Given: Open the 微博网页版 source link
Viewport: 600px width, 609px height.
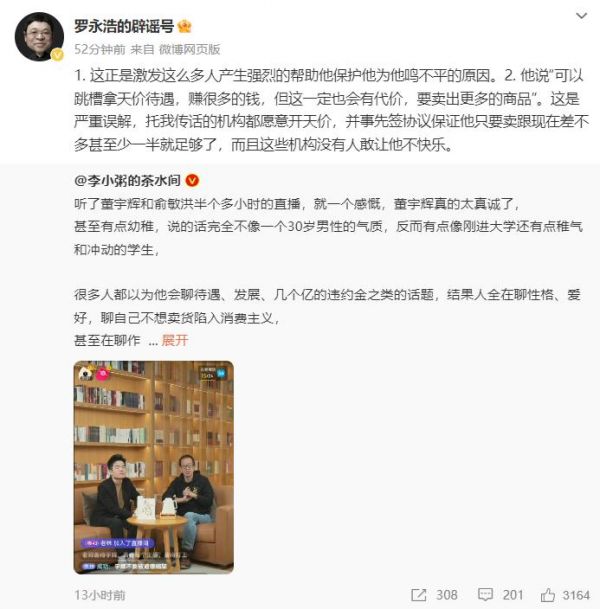Looking at the screenshot, I should pyautogui.click(x=189, y=48).
